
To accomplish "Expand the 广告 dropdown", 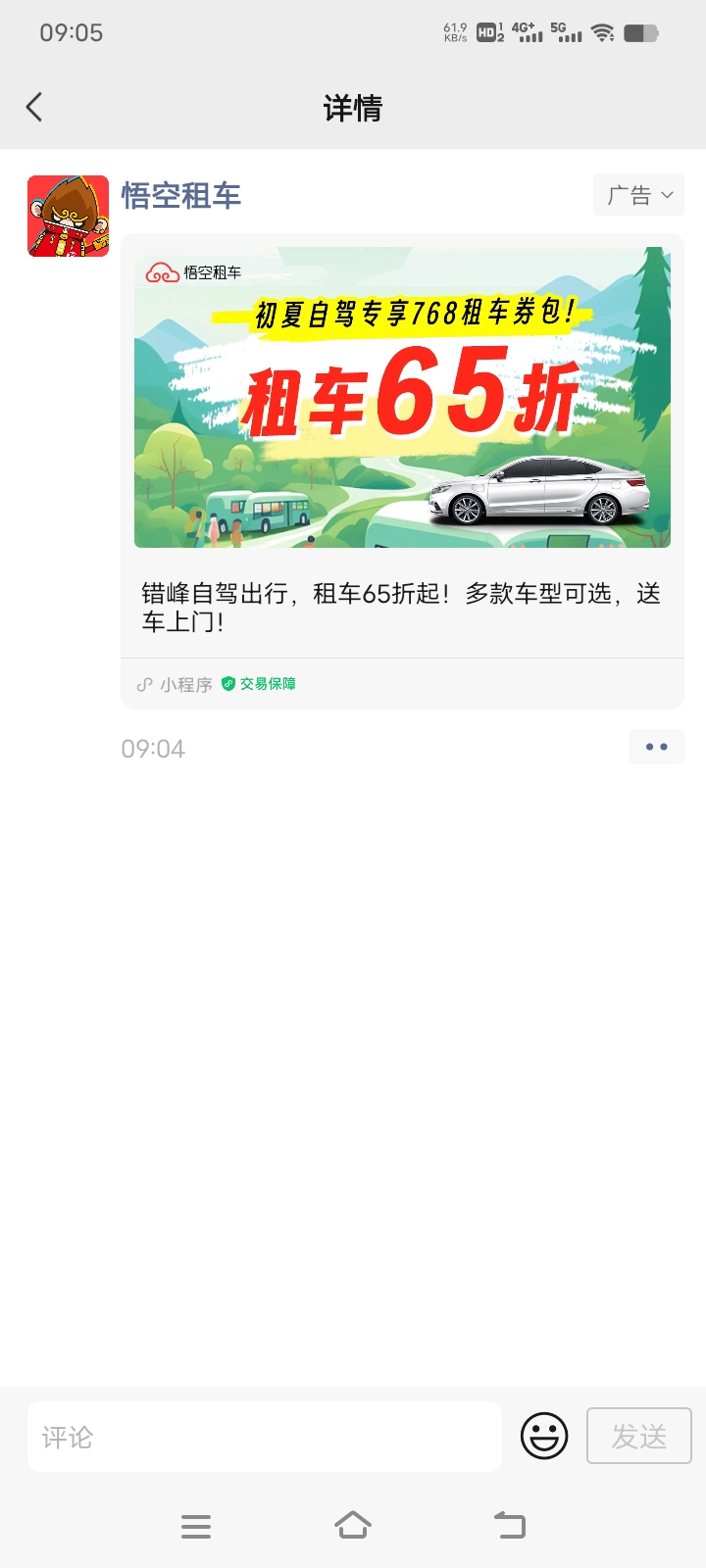I will [638, 195].
